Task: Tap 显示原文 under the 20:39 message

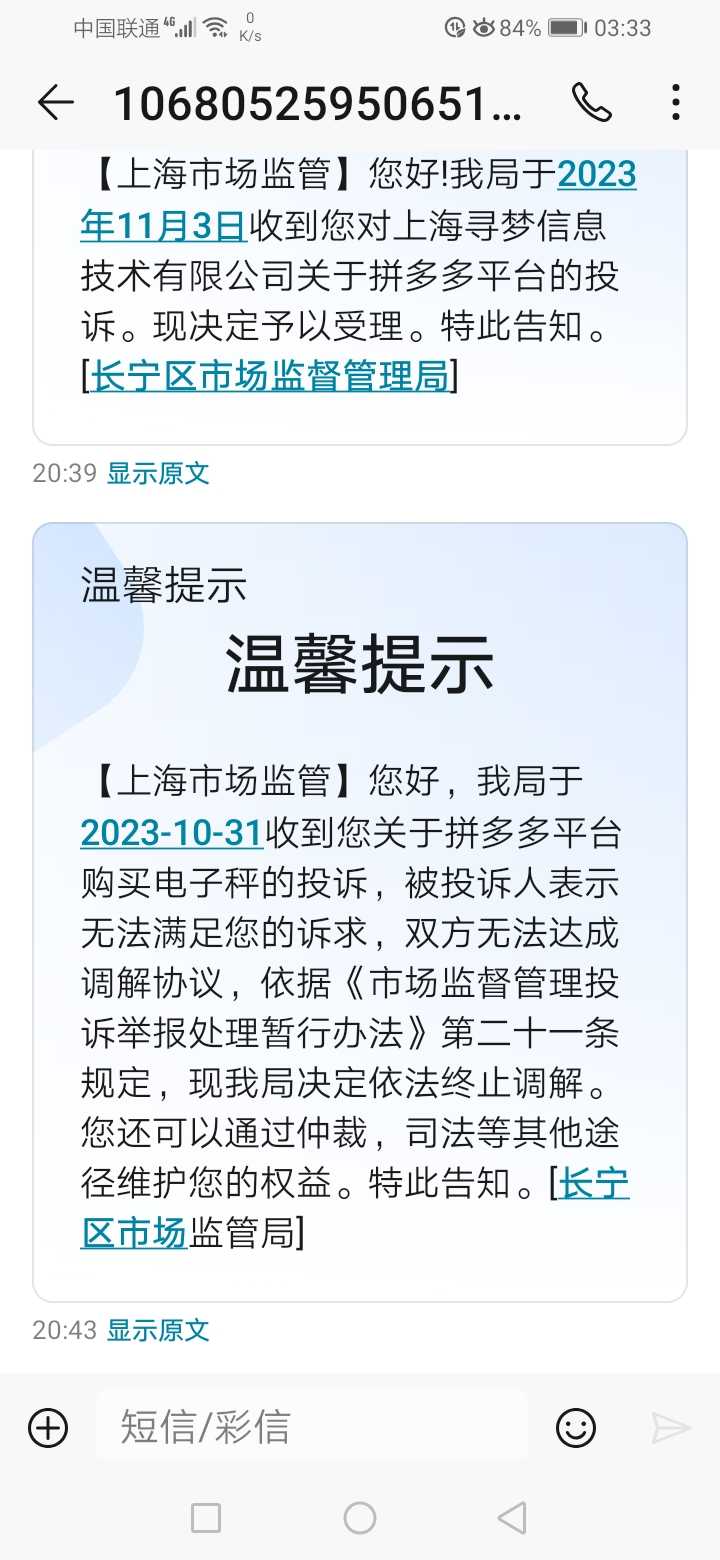Action: click(158, 473)
